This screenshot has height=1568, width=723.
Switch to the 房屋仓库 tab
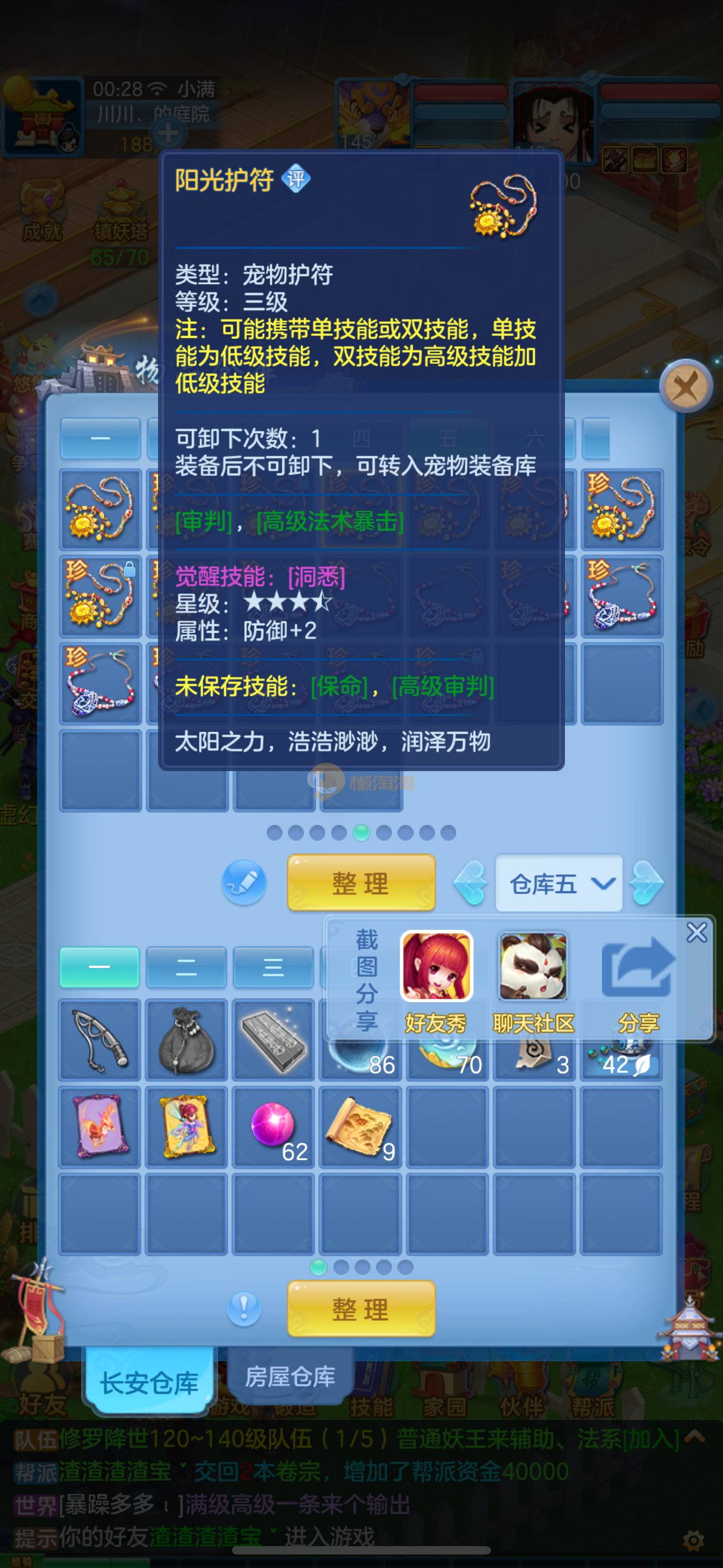tap(290, 1376)
